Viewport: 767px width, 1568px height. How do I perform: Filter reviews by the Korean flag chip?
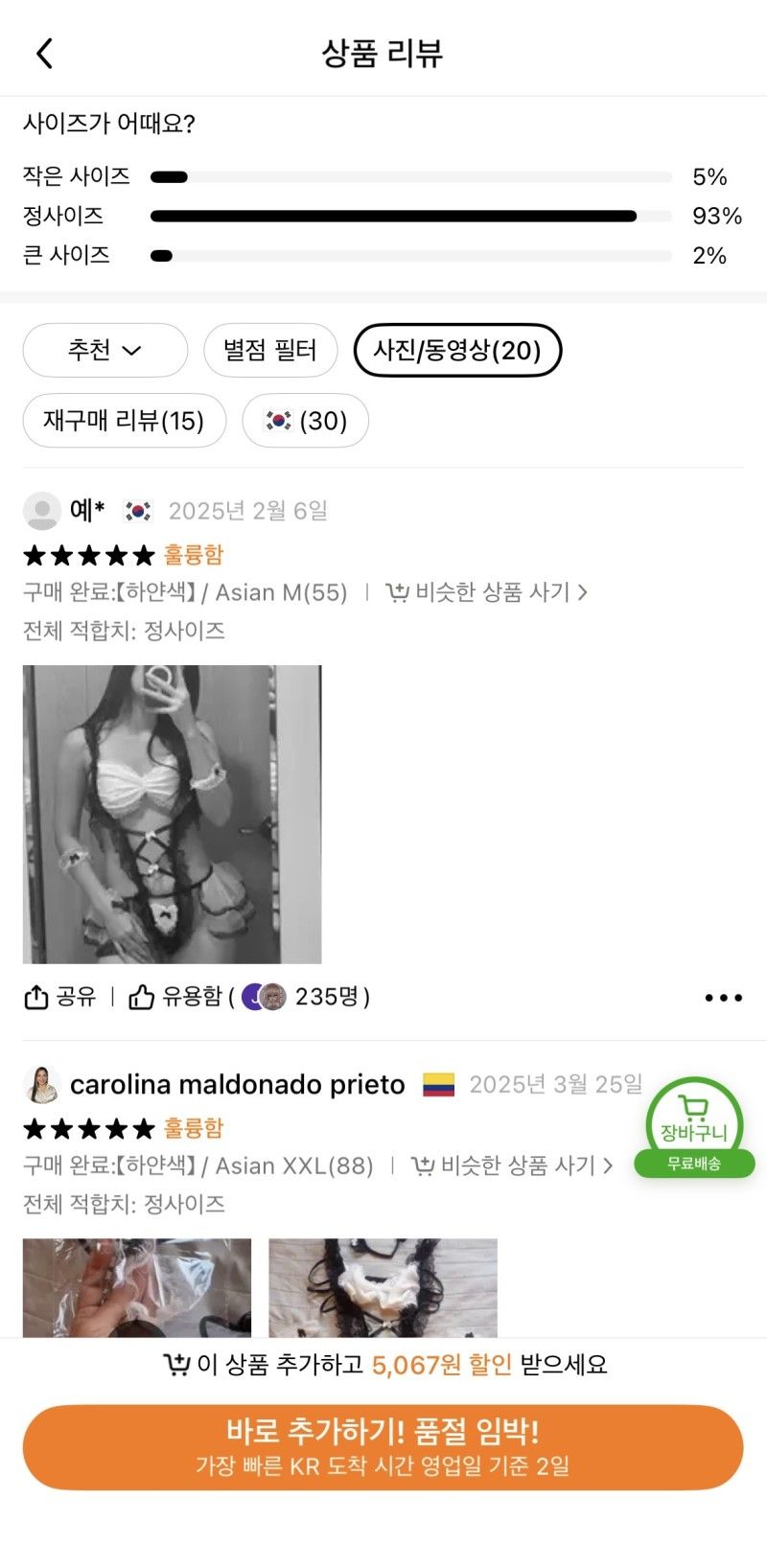[305, 421]
